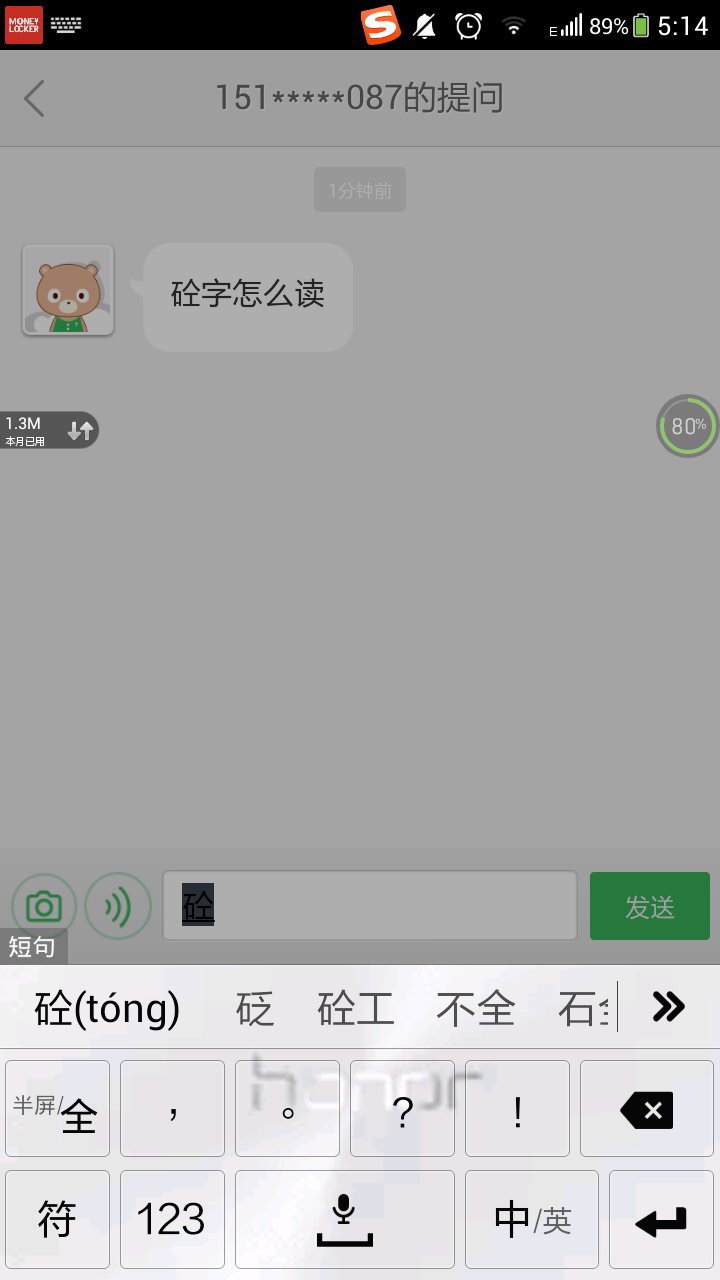Send the message with 发送 button
The image size is (720, 1280).
(x=649, y=906)
